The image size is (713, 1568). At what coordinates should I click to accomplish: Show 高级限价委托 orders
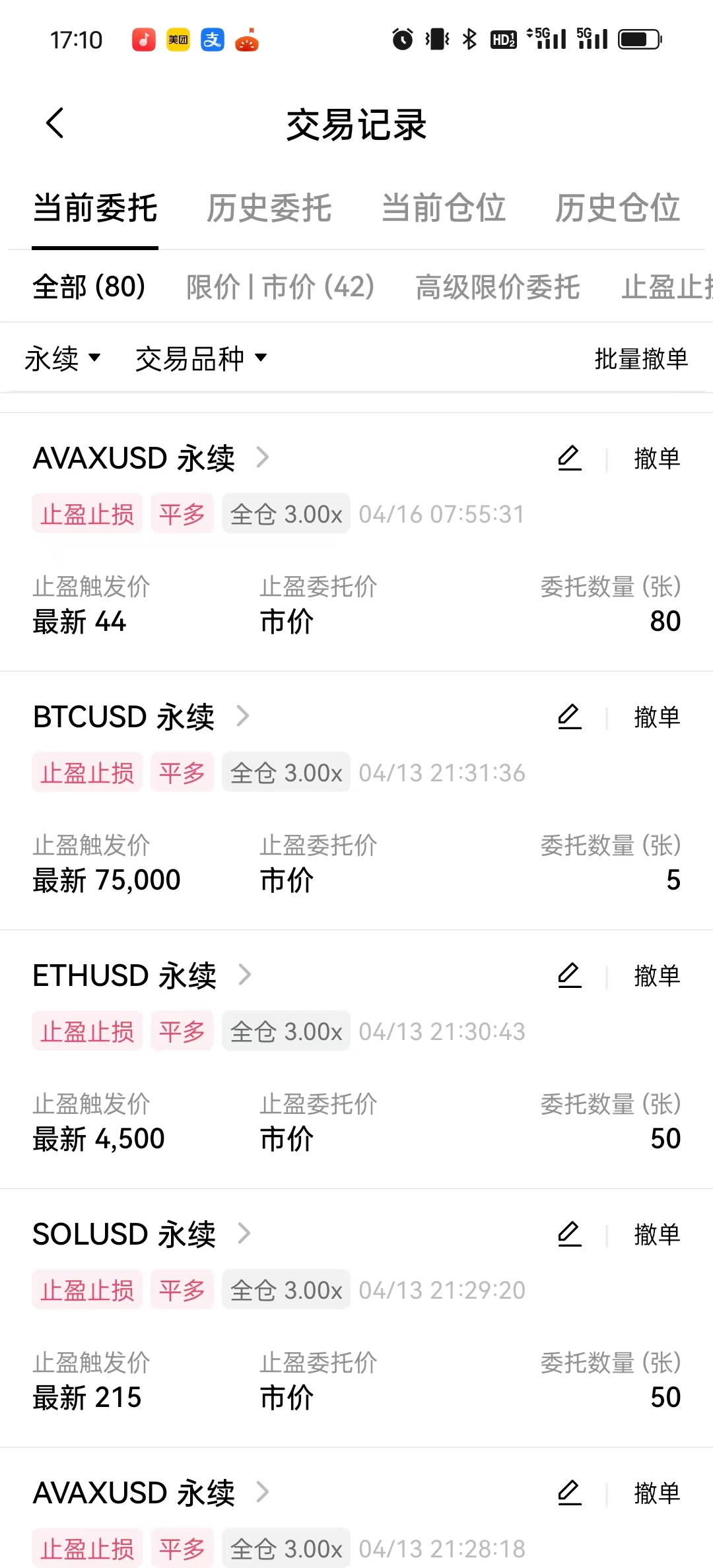[498, 287]
